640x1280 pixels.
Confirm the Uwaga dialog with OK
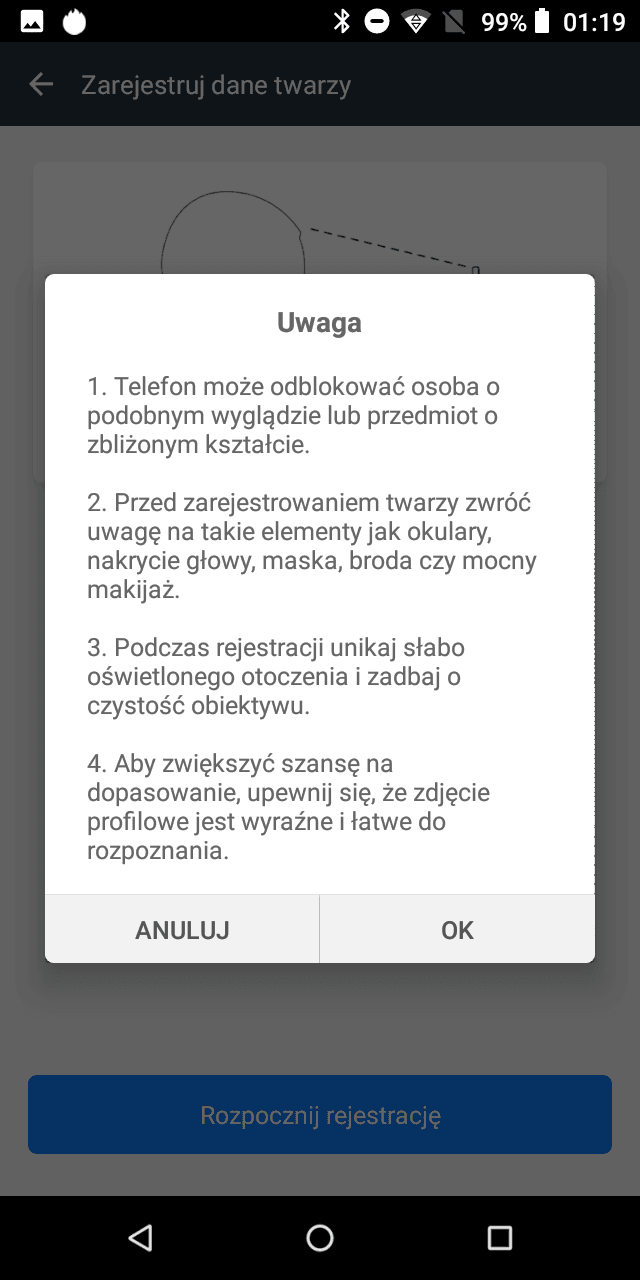(x=457, y=929)
